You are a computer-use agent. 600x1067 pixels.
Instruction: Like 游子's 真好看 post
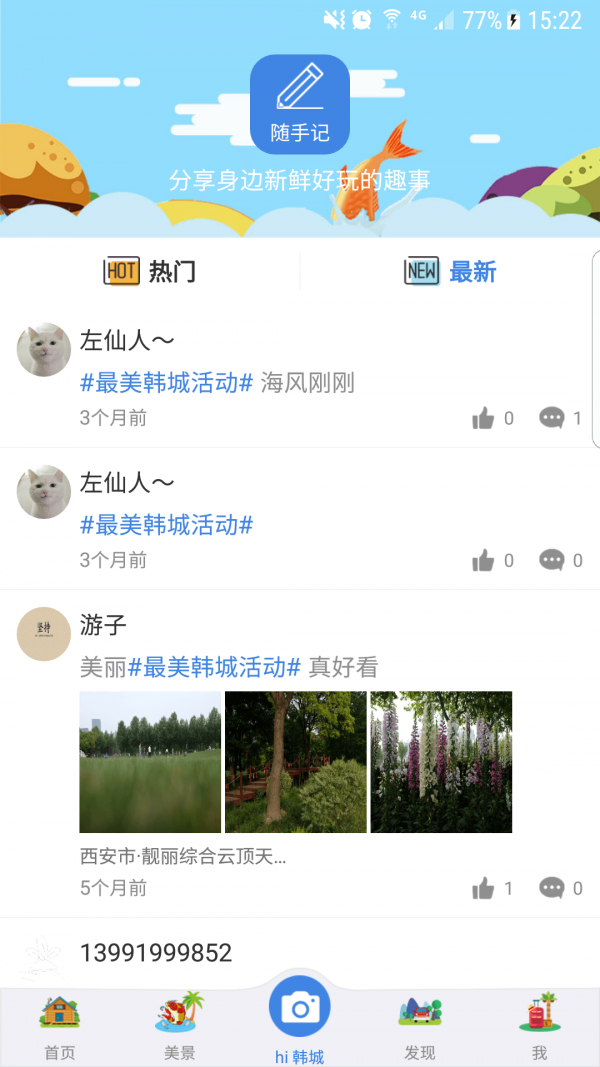point(484,888)
